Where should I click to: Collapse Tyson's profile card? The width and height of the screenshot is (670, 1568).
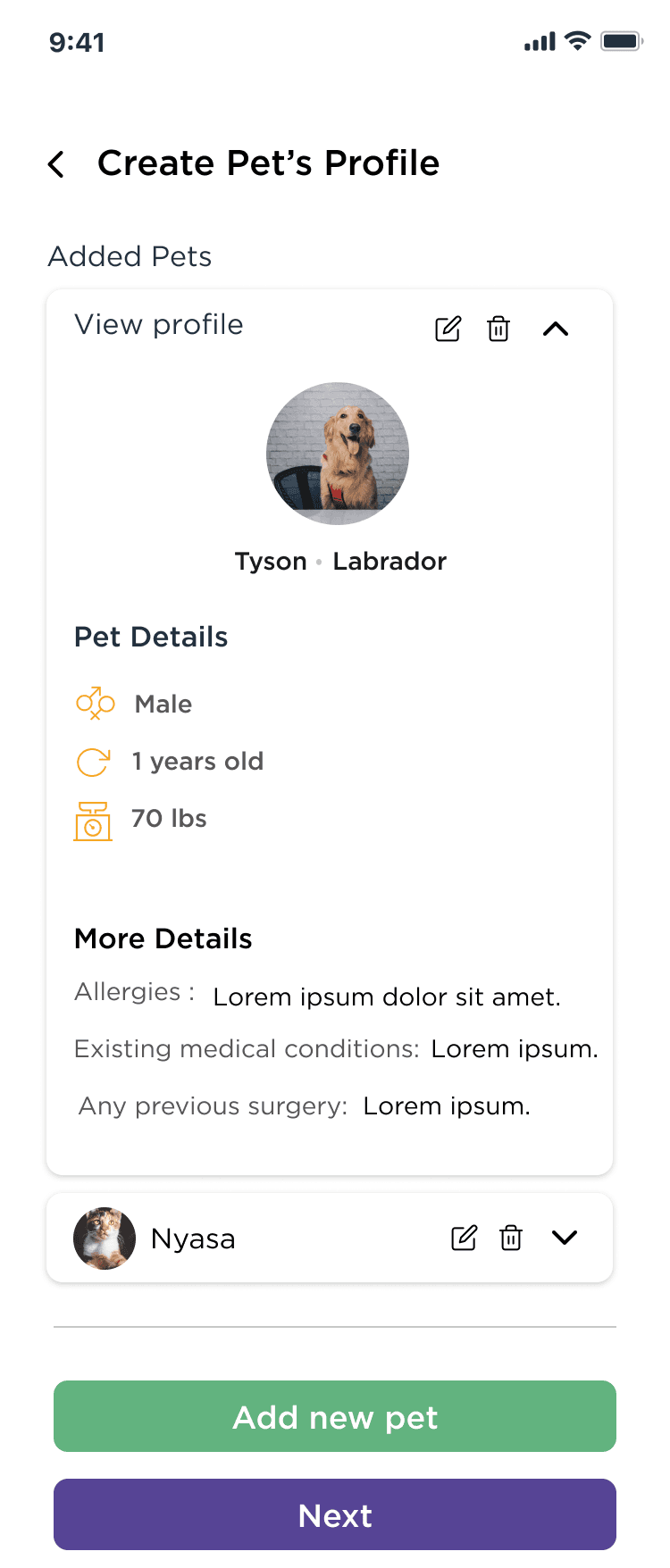[x=556, y=329]
